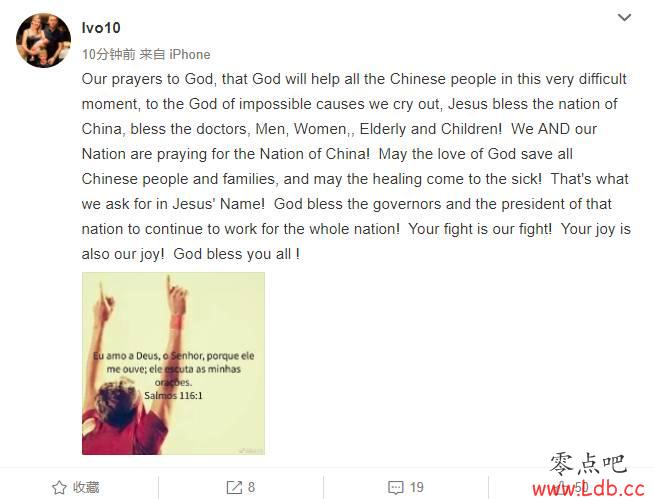Open the lvo10 username link
Image resolution: width=654 pixels, height=499 pixels.
pos(101,28)
